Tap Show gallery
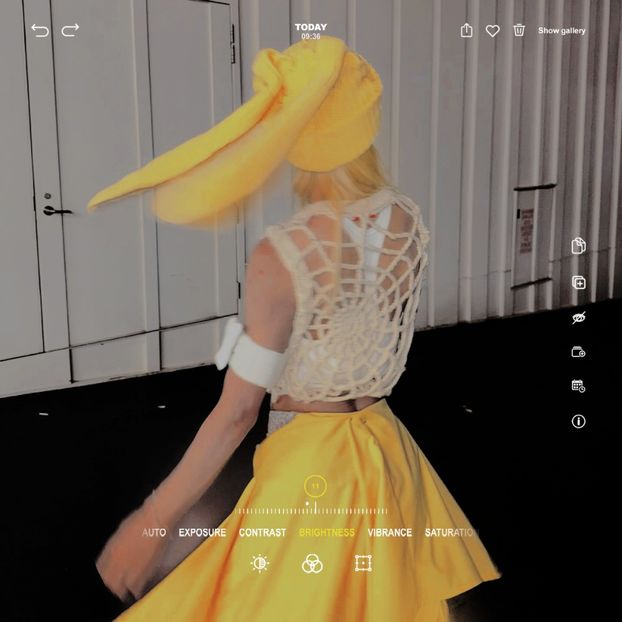Screen dimensions: 622x622 point(562,31)
